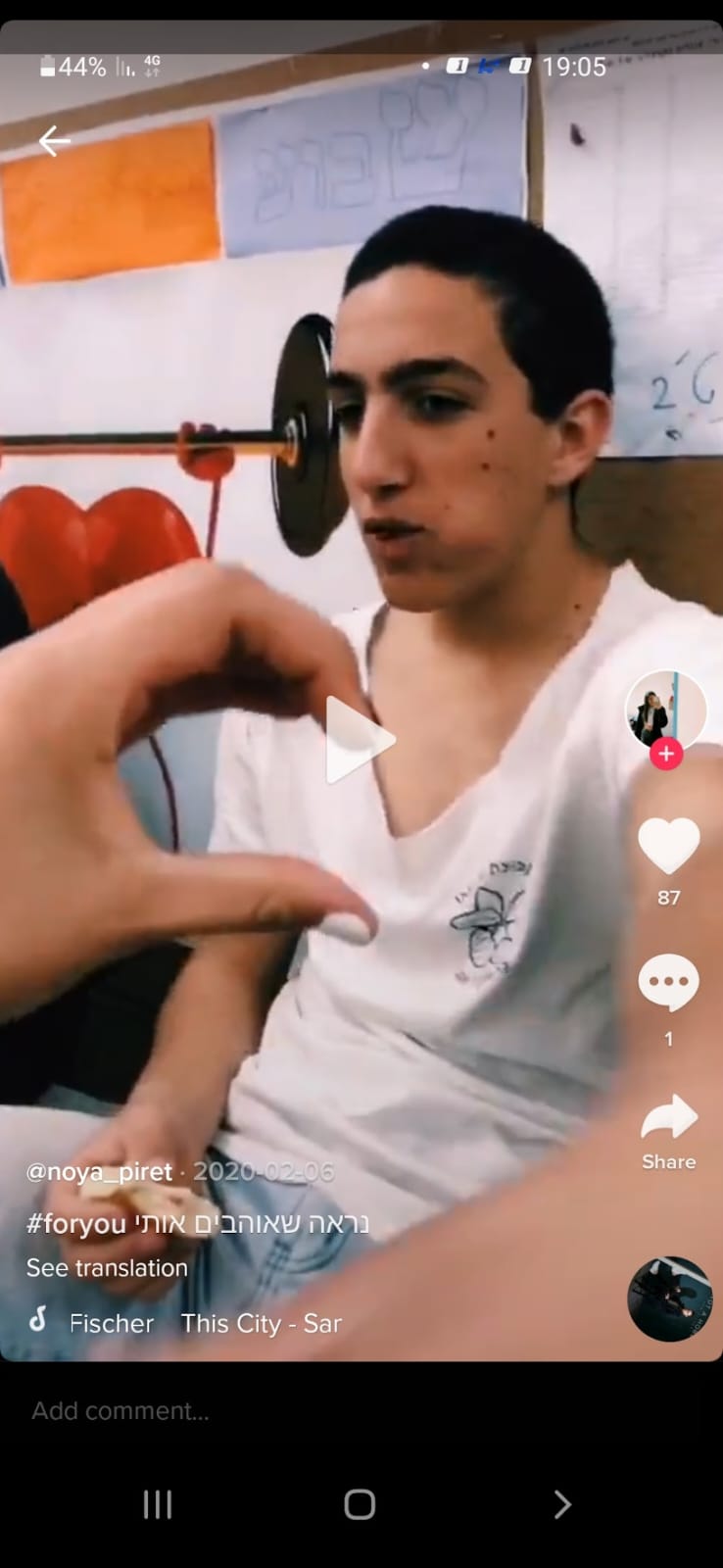Screen dimensions: 723x1568
Task: Open the #foryou hashtag
Action: (76, 1224)
